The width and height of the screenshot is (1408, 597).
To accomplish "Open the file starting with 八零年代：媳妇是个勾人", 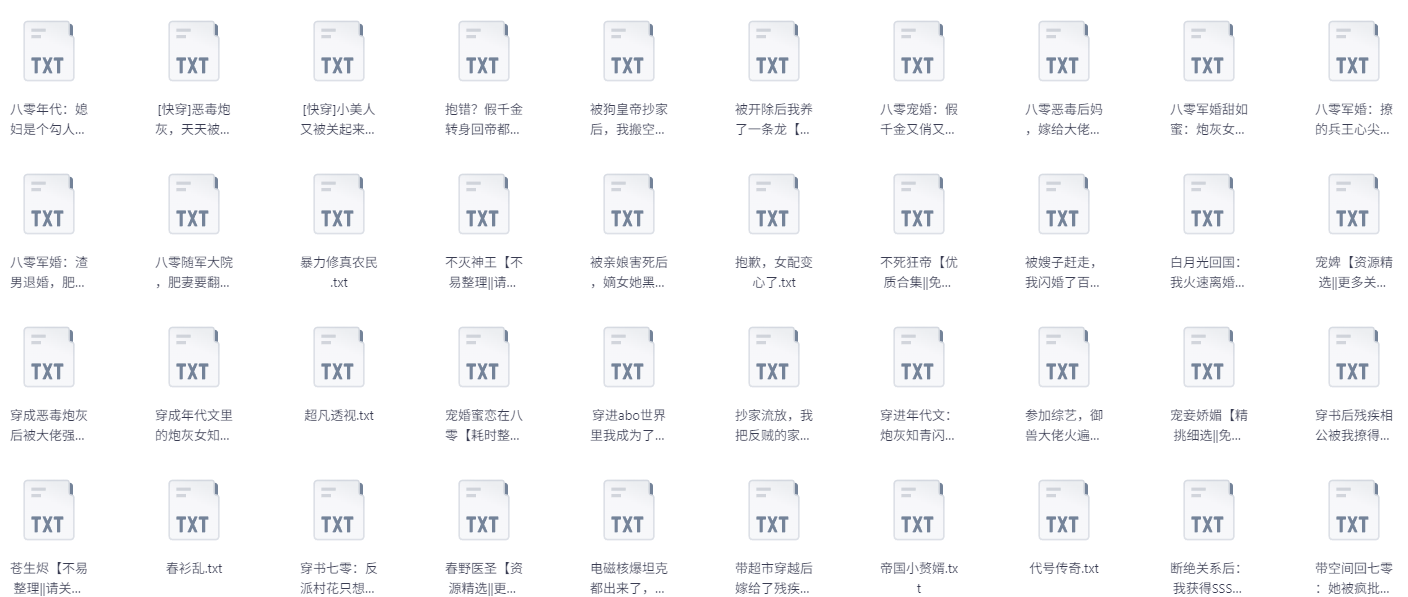I will (x=48, y=51).
